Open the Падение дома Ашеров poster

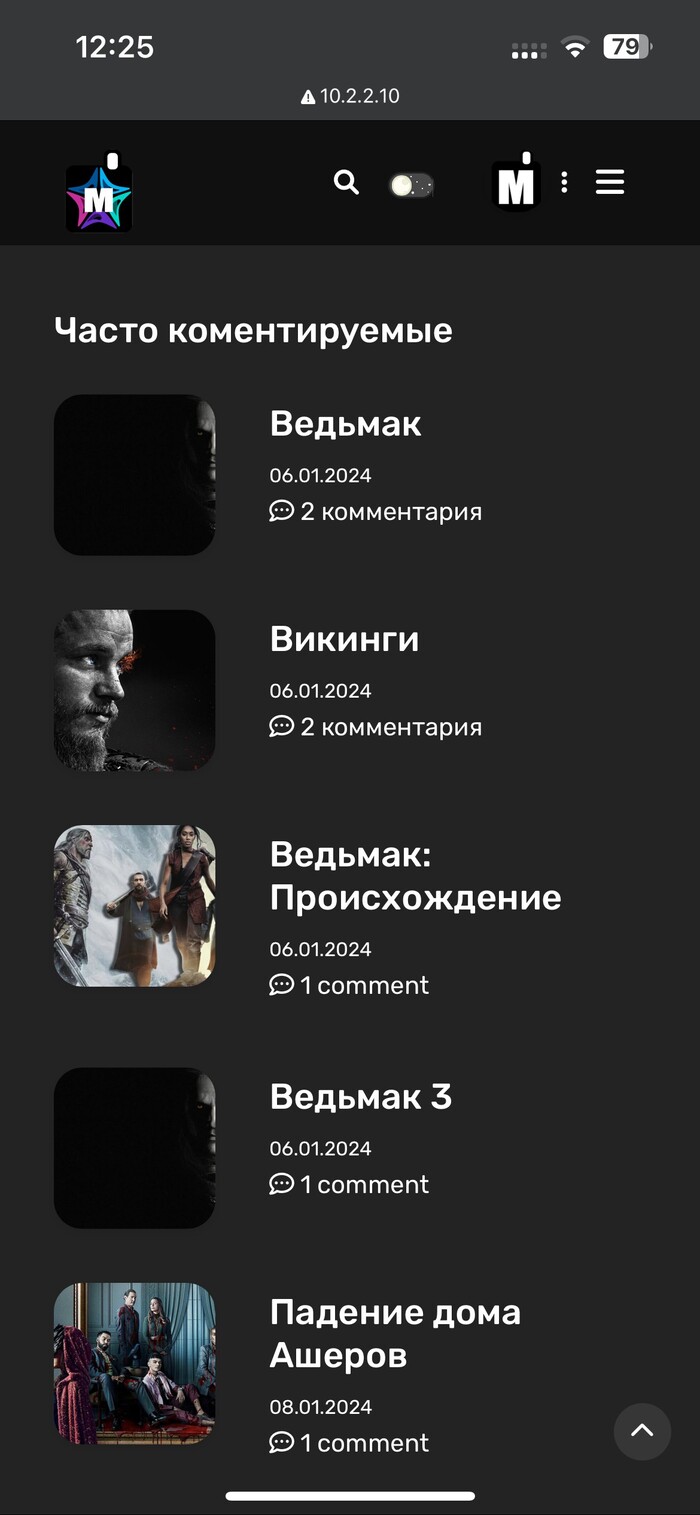pos(135,1363)
